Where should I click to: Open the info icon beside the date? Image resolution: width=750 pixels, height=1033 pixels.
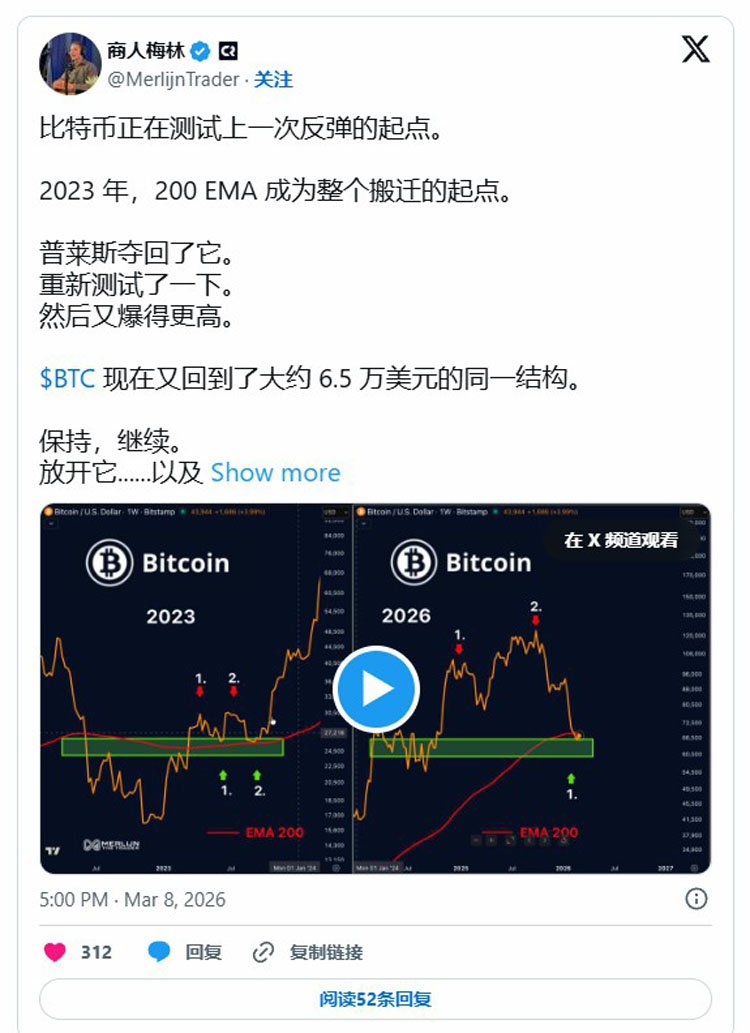tap(696, 898)
